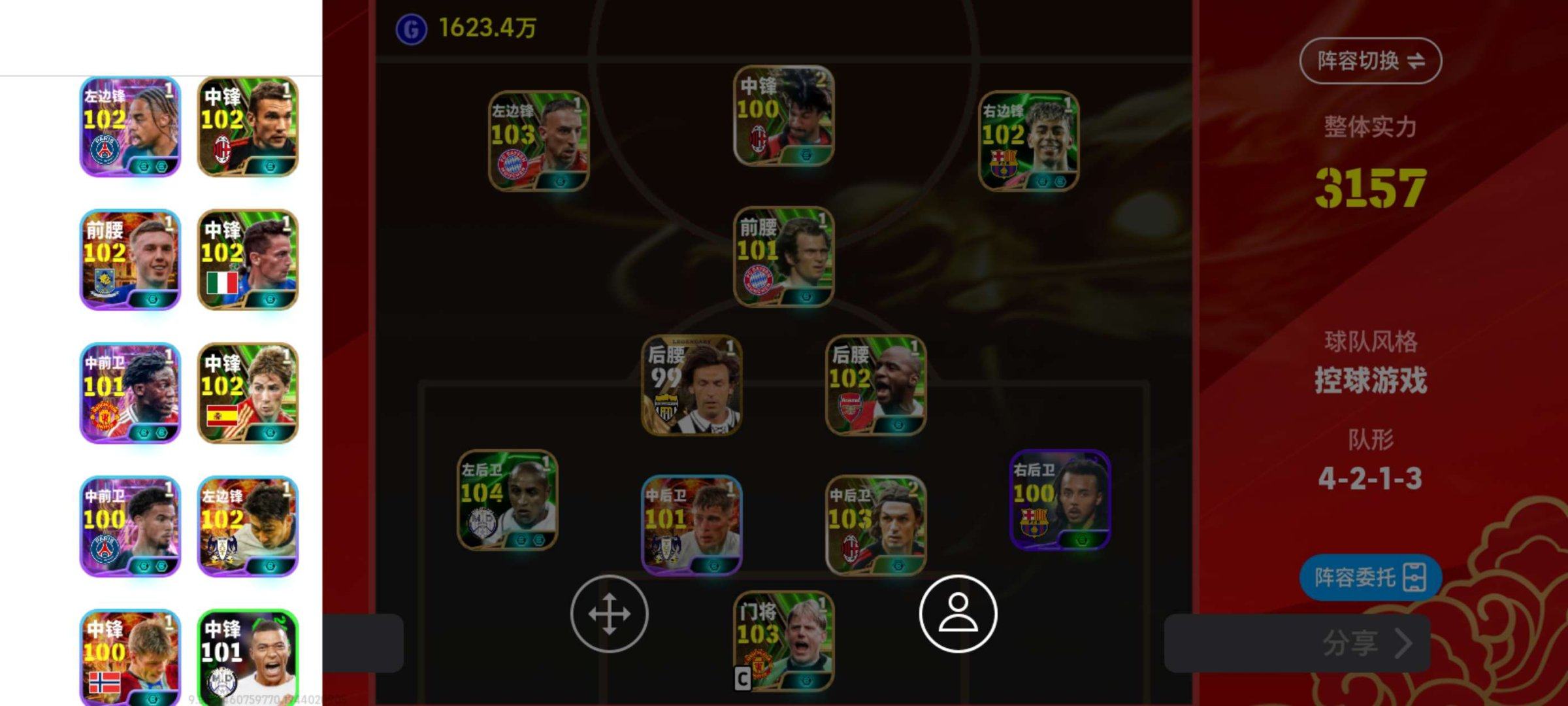
Task: Open the 前腰 101 Bayern player card
Action: (x=783, y=257)
